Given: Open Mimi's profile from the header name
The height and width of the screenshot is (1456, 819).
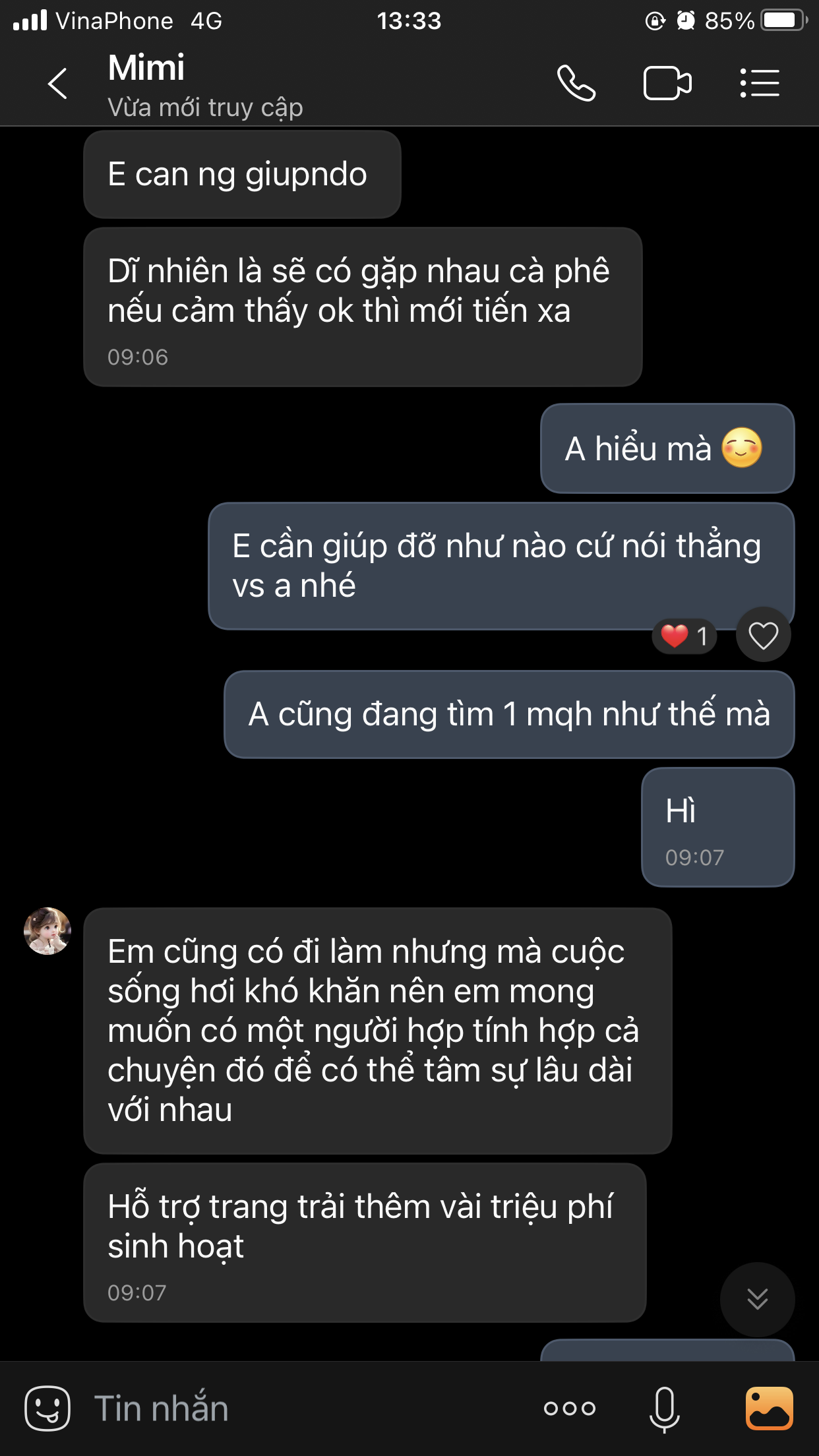Looking at the screenshot, I should [x=146, y=69].
